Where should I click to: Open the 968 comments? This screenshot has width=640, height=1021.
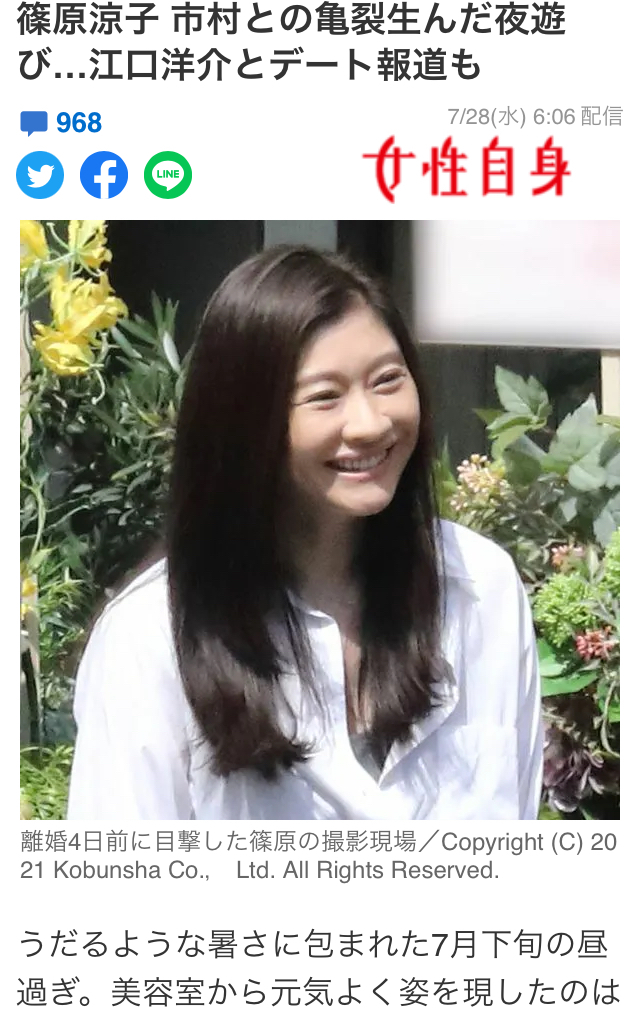(x=62, y=123)
